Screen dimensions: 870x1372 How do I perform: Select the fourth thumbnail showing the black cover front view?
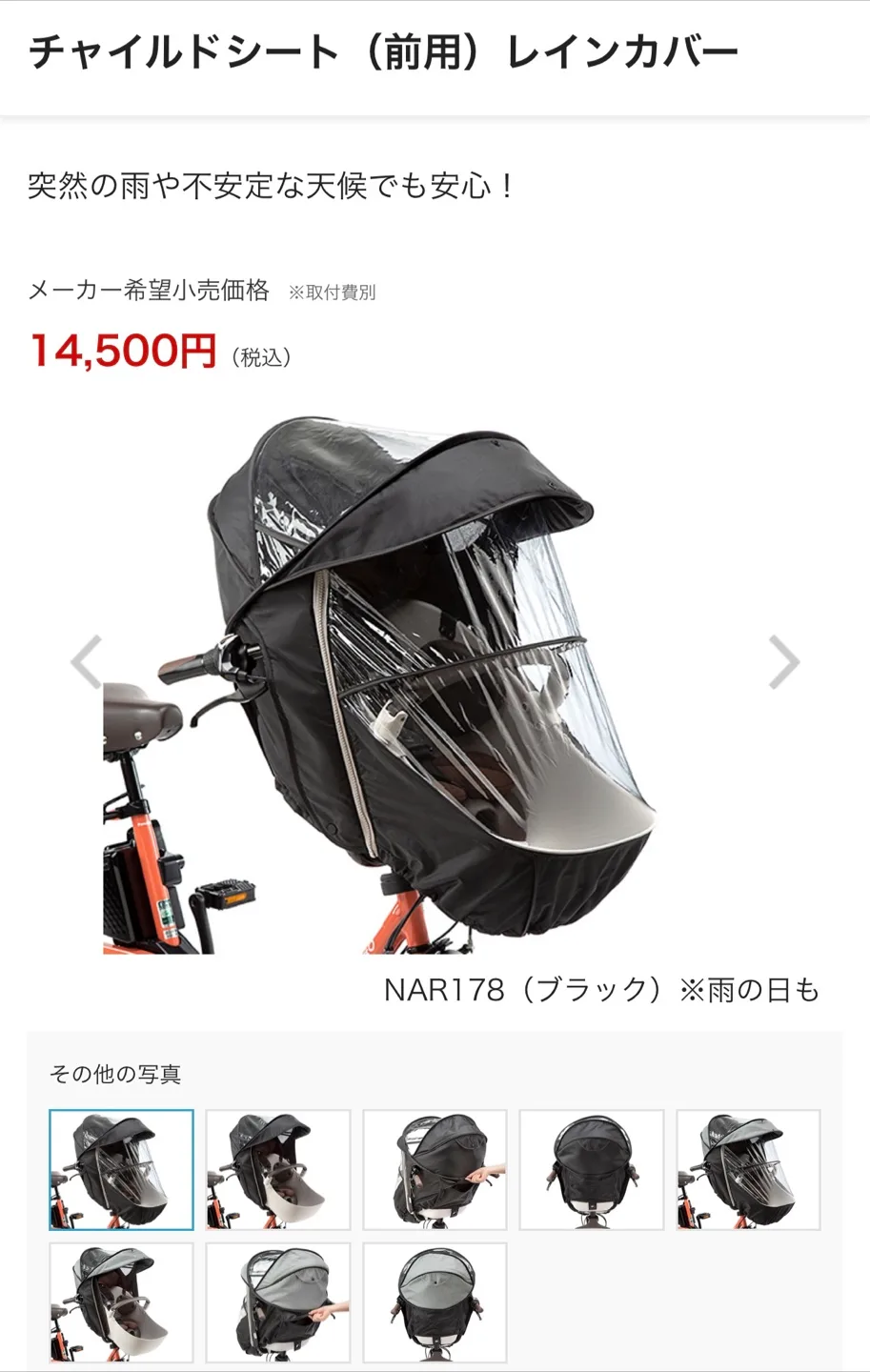[x=592, y=1169]
